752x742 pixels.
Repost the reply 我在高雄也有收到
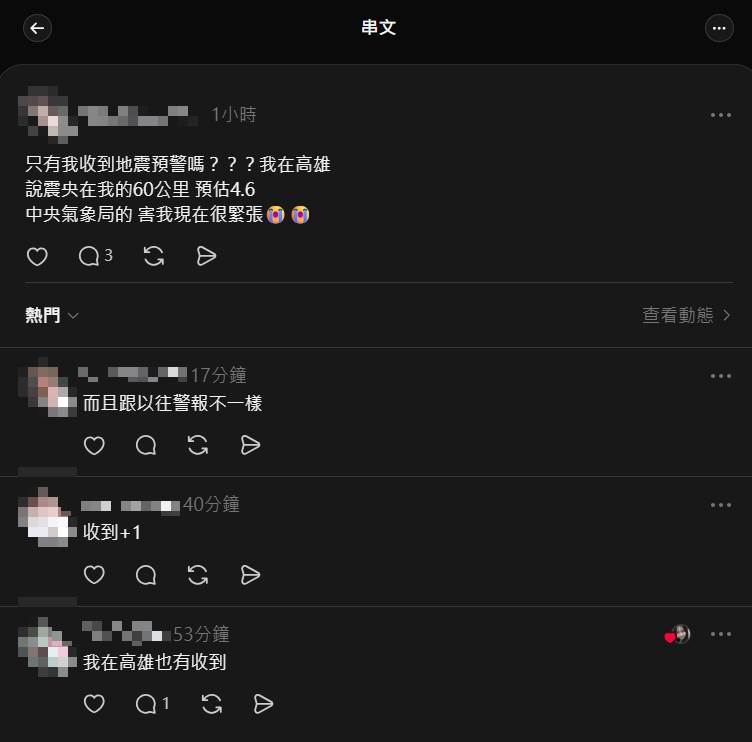coord(211,704)
